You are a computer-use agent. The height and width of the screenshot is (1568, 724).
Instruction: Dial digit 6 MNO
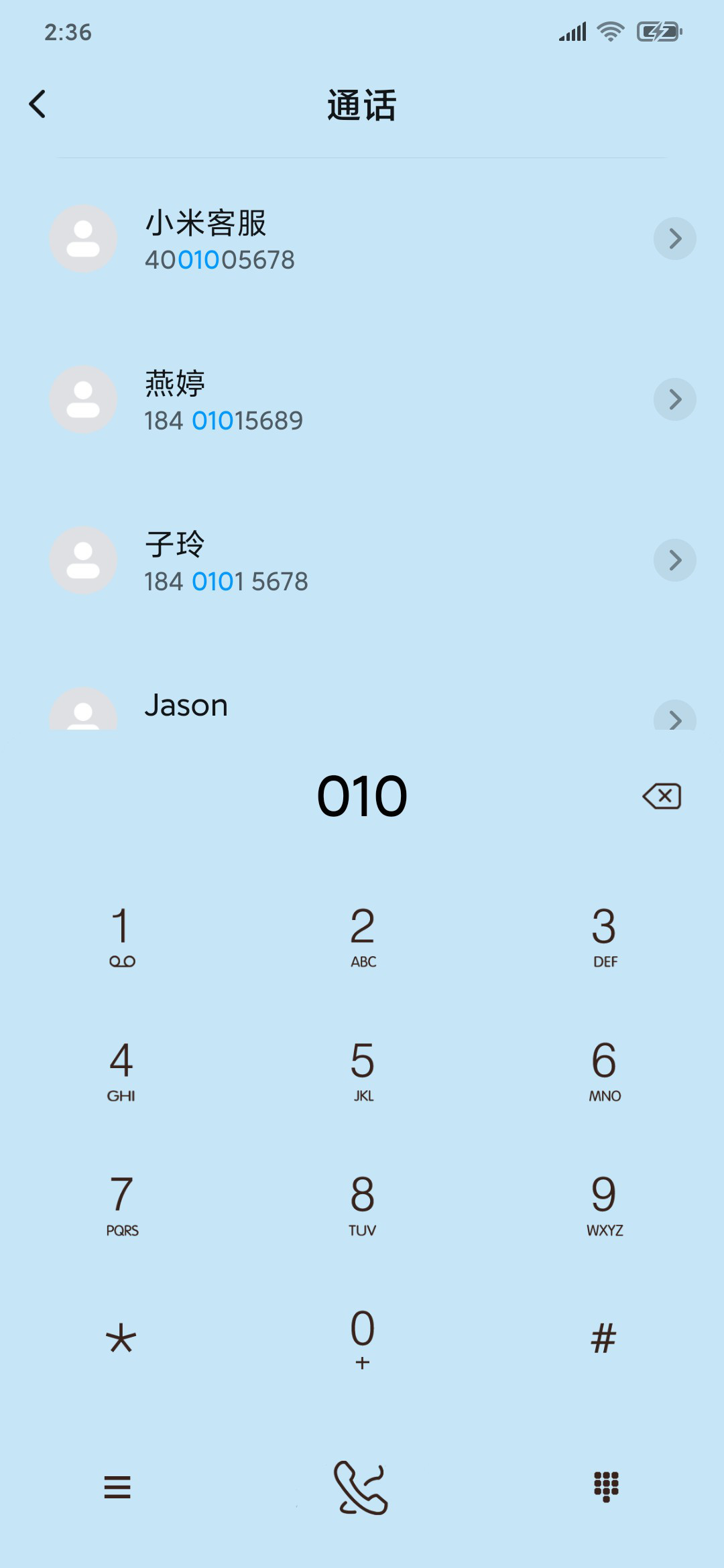pyautogui.click(x=604, y=1070)
